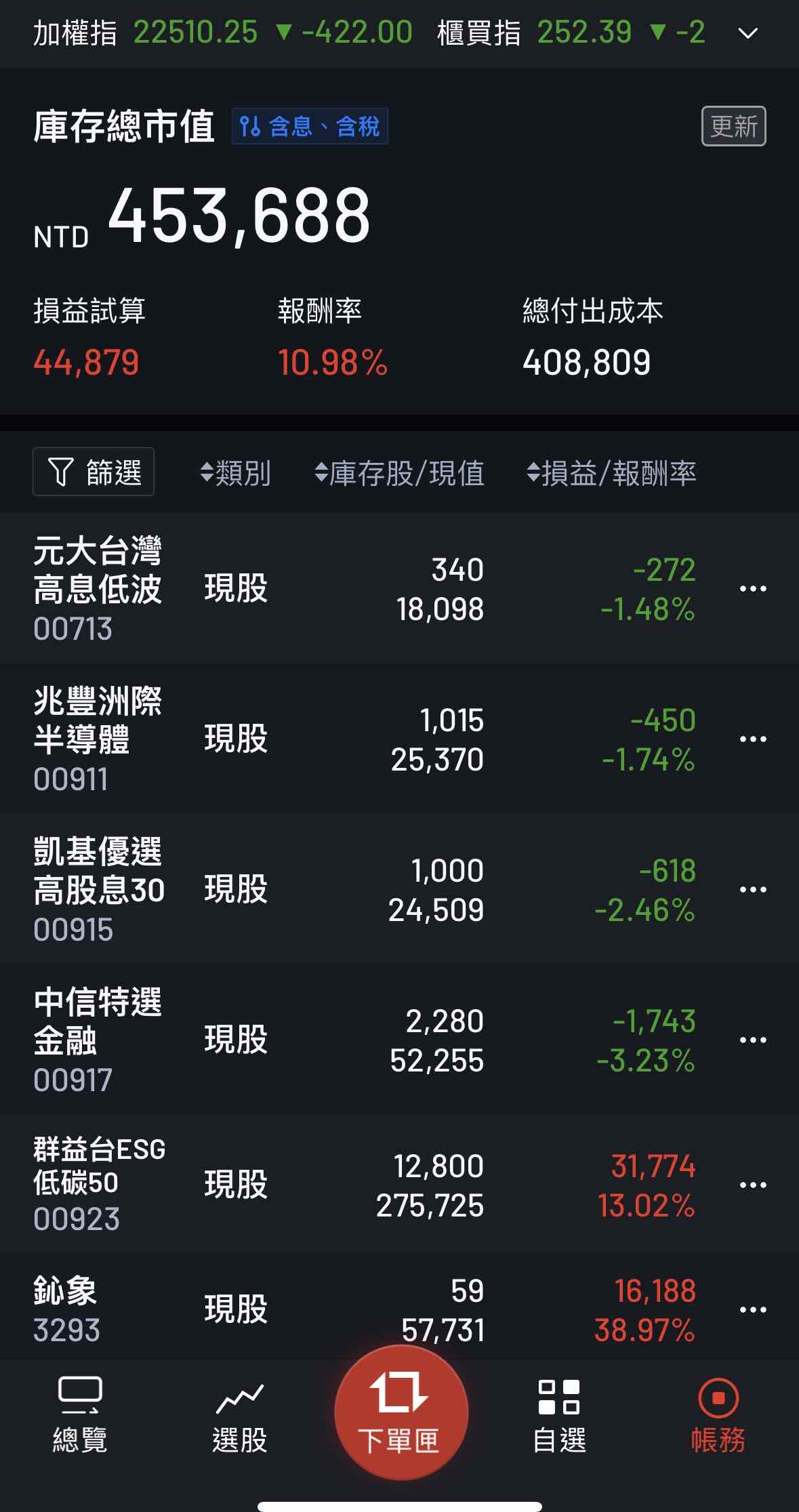Open more options for 00713 元大台灣高息低波
799x1512 pixels.
pos(752,588)
